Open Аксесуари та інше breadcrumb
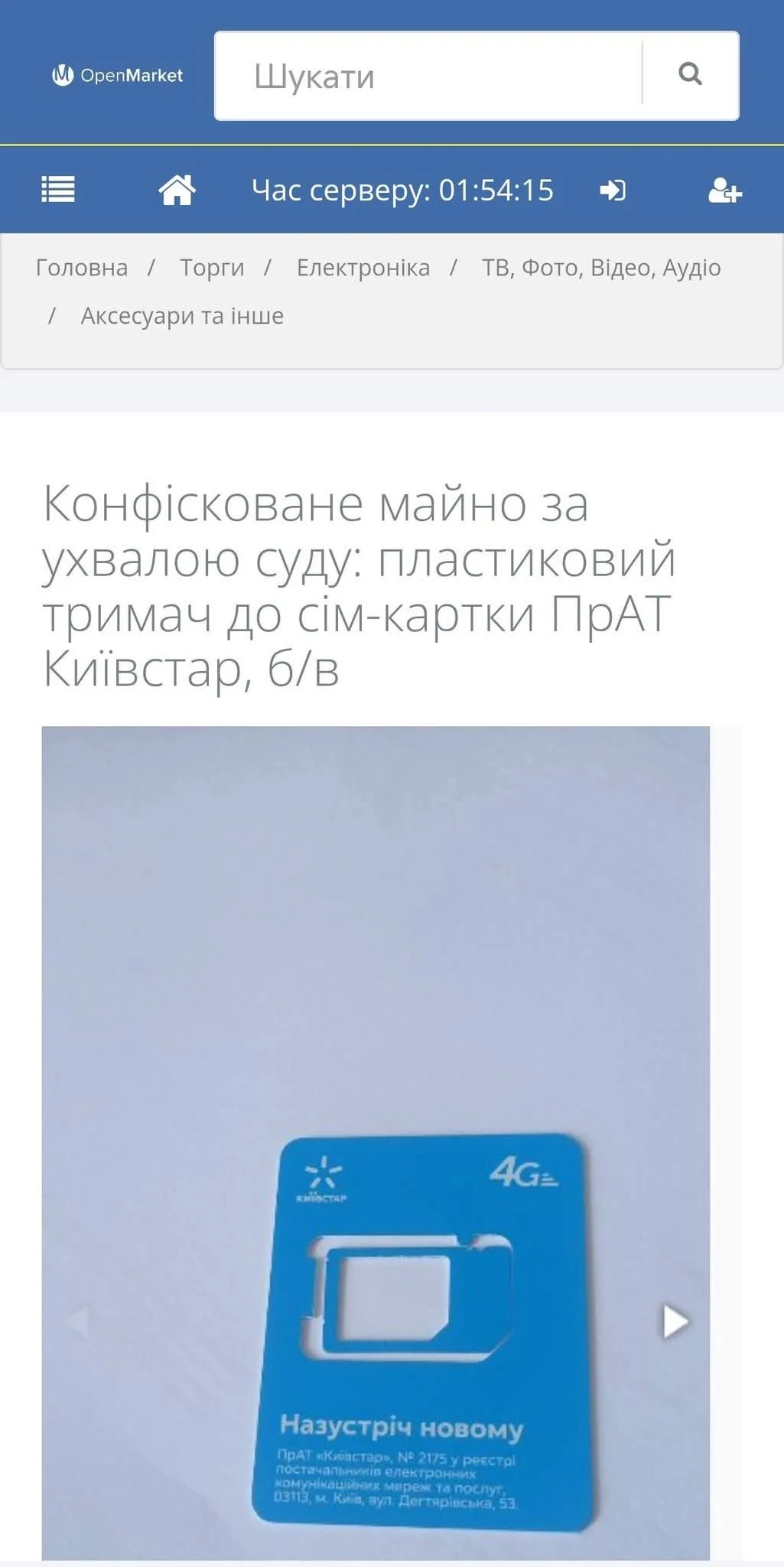This screenshot has width=784, height=1567. point(182,316)
